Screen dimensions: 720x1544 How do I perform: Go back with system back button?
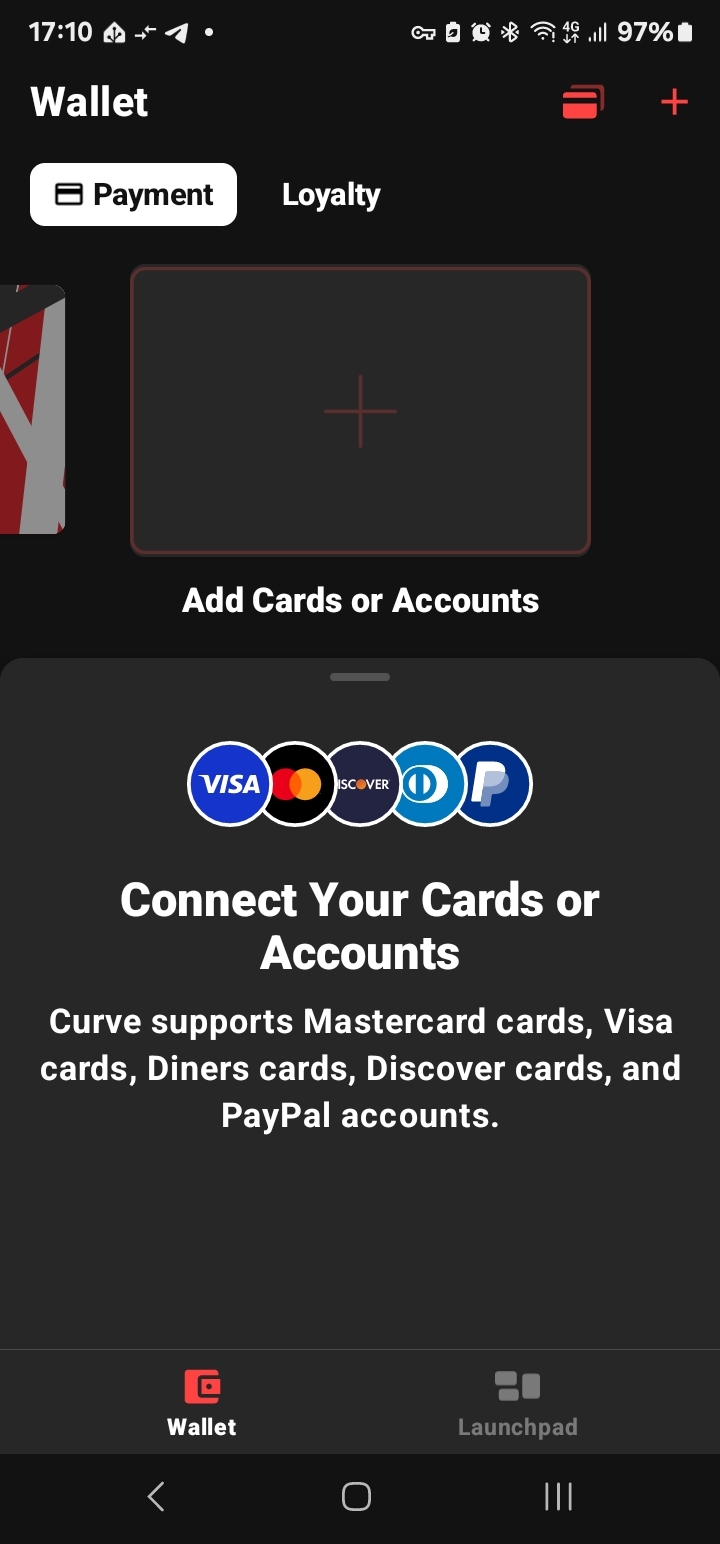(x=156, y=1496)
